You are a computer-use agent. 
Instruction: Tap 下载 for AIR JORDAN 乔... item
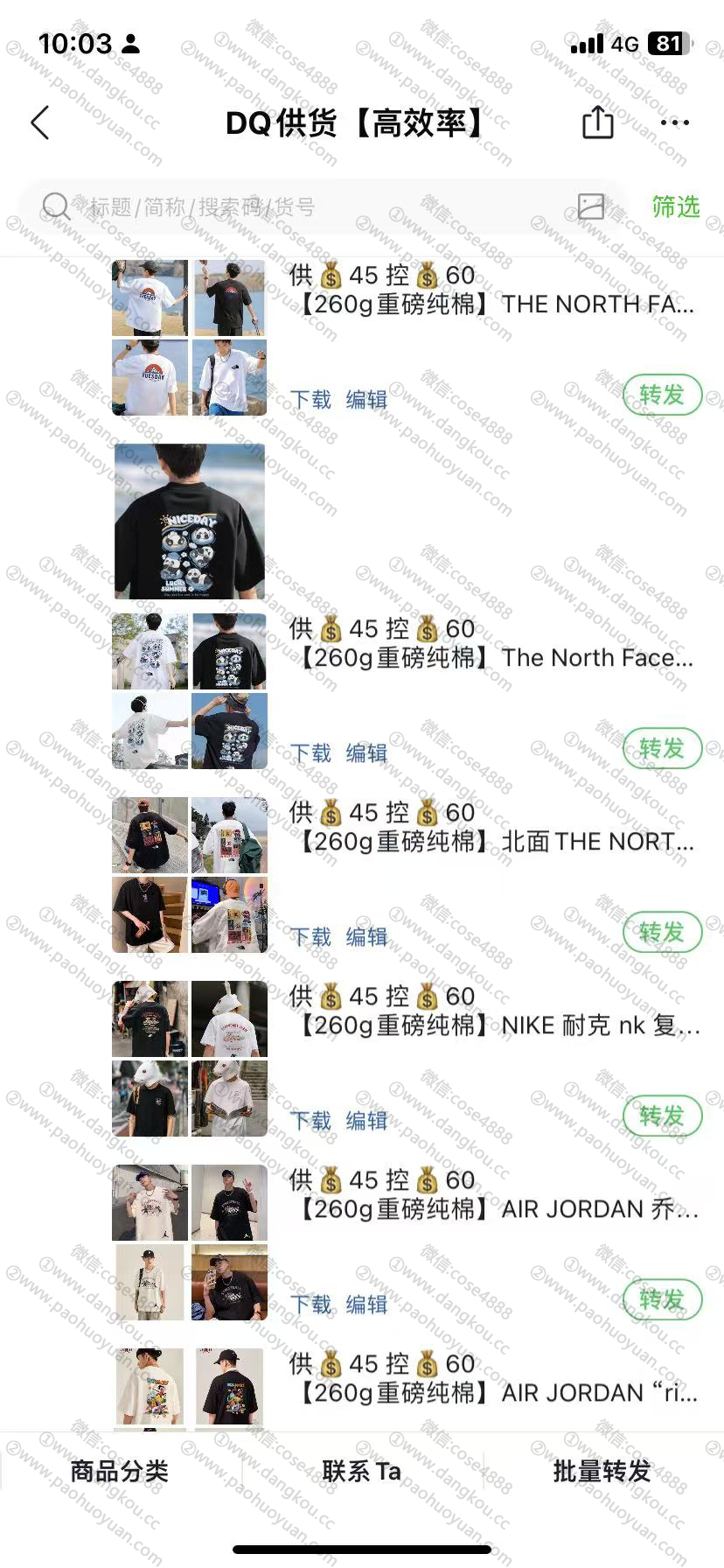pos(310,1305)
